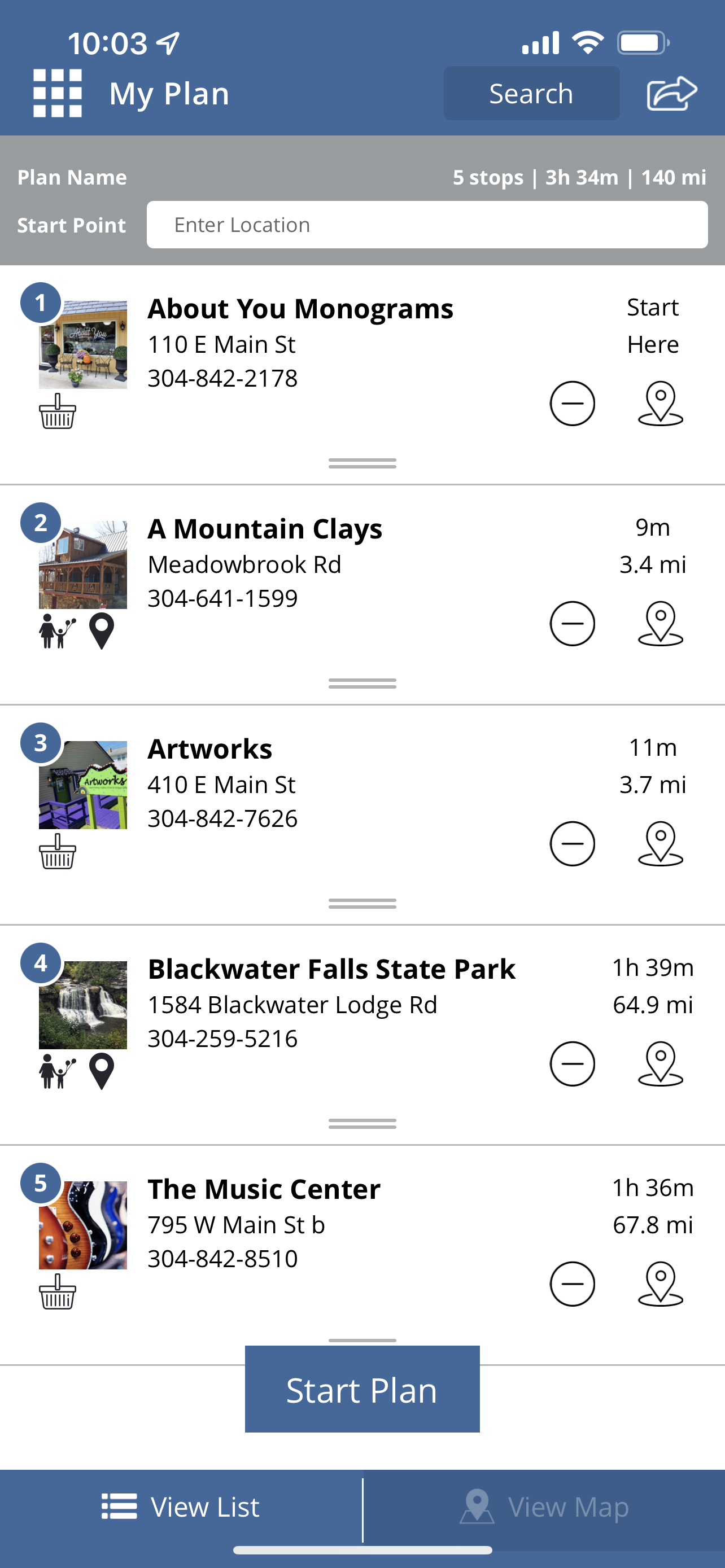Switch to View List tab

(181, 1507)
